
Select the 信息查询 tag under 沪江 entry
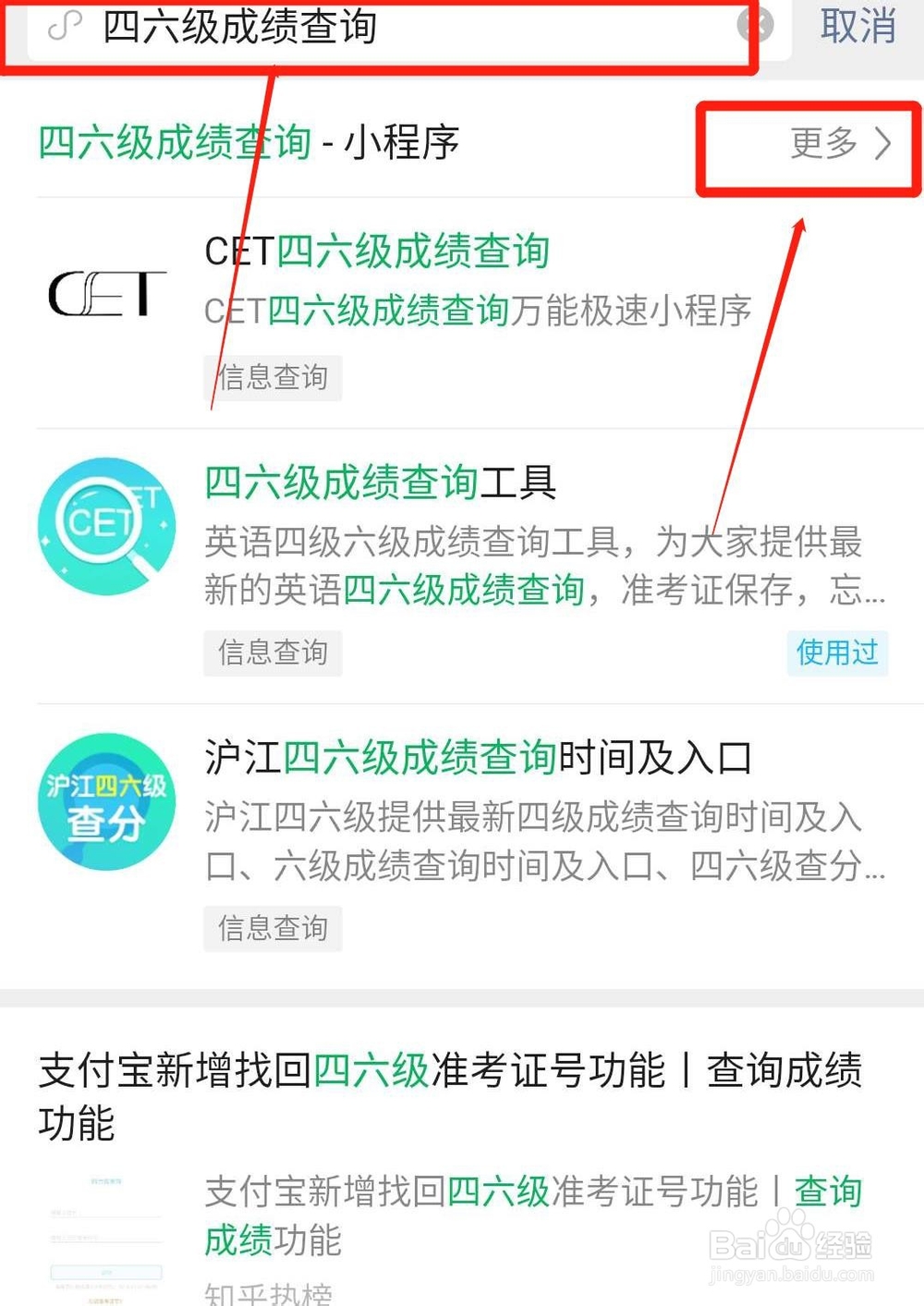tap(272, 929)
